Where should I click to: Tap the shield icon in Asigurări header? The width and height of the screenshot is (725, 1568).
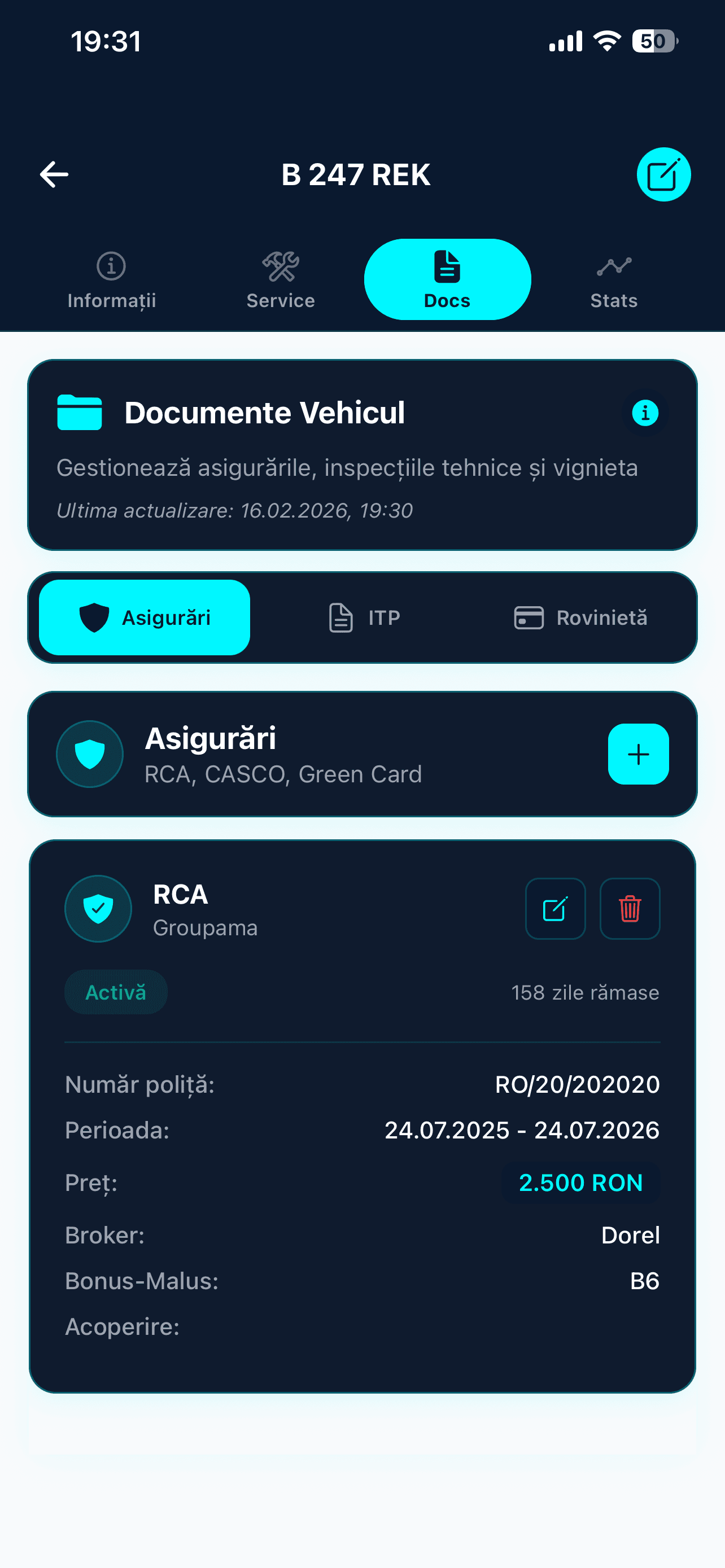(x=89, y=754)
